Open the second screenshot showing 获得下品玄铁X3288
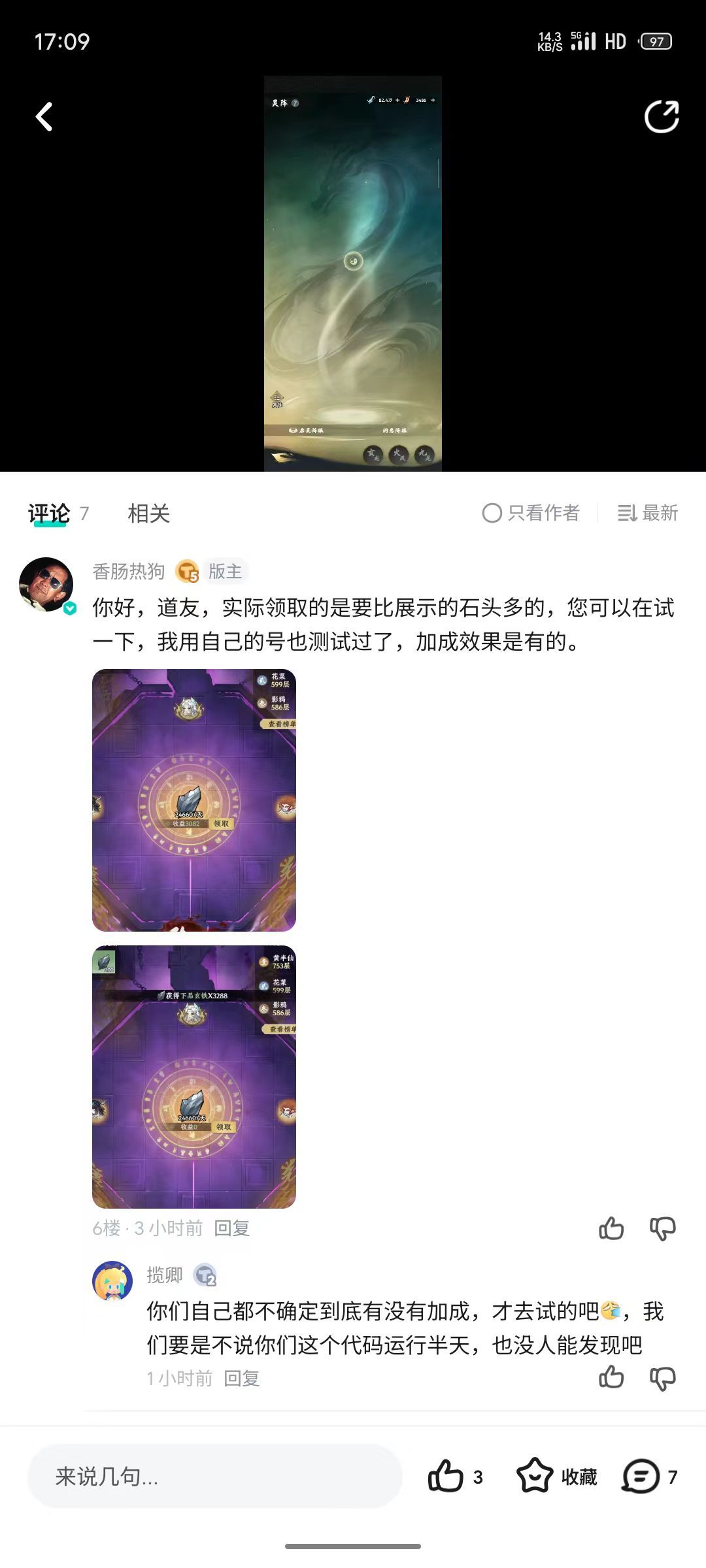The height and width of the screenshot is (1568, 706). pyautogui.click(x=194, y=1077)
